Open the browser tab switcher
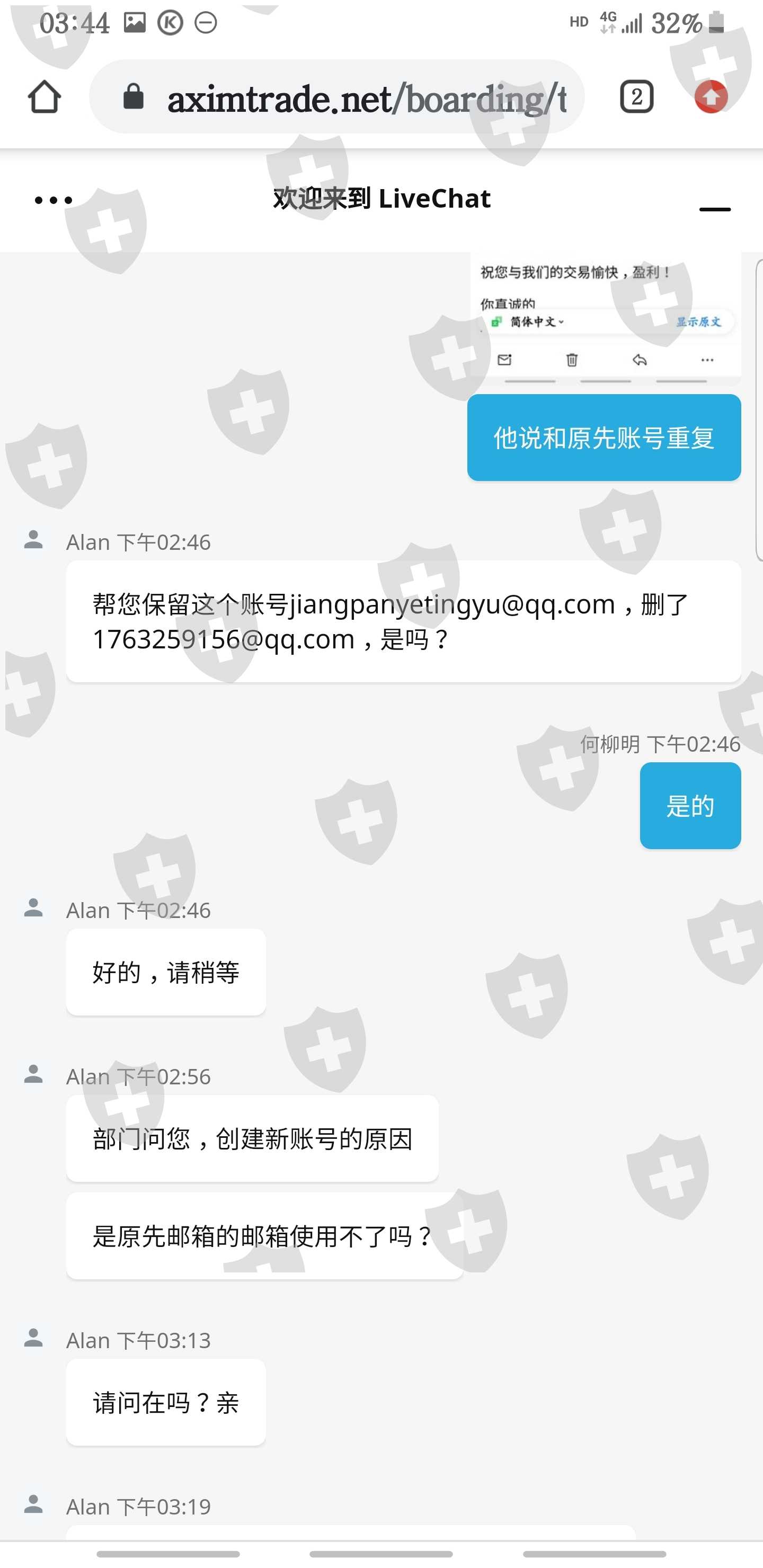This screenshot has height=1568, width=763. (x=636, y=97)
